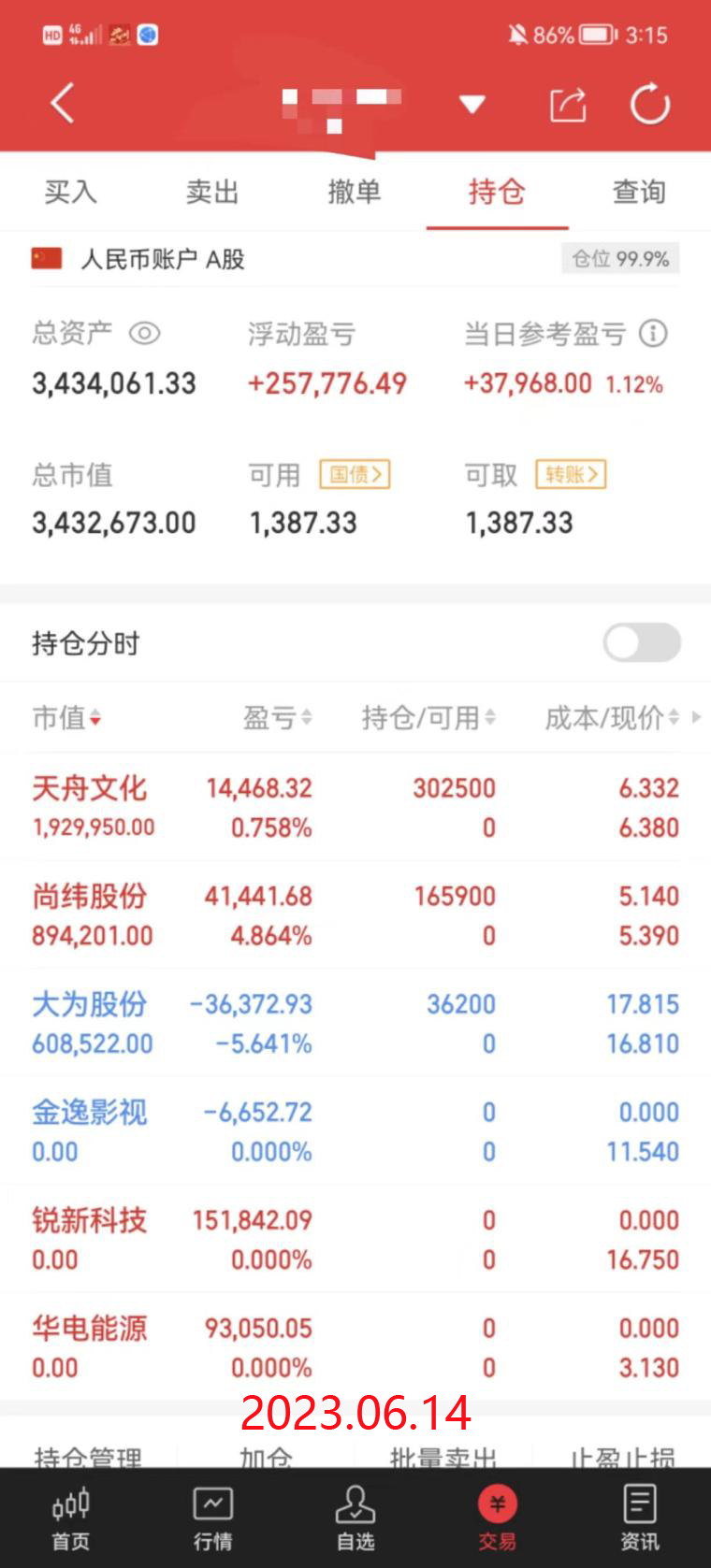Switch to the 买入 tab

pyautogui.click(x=70, y=192)
